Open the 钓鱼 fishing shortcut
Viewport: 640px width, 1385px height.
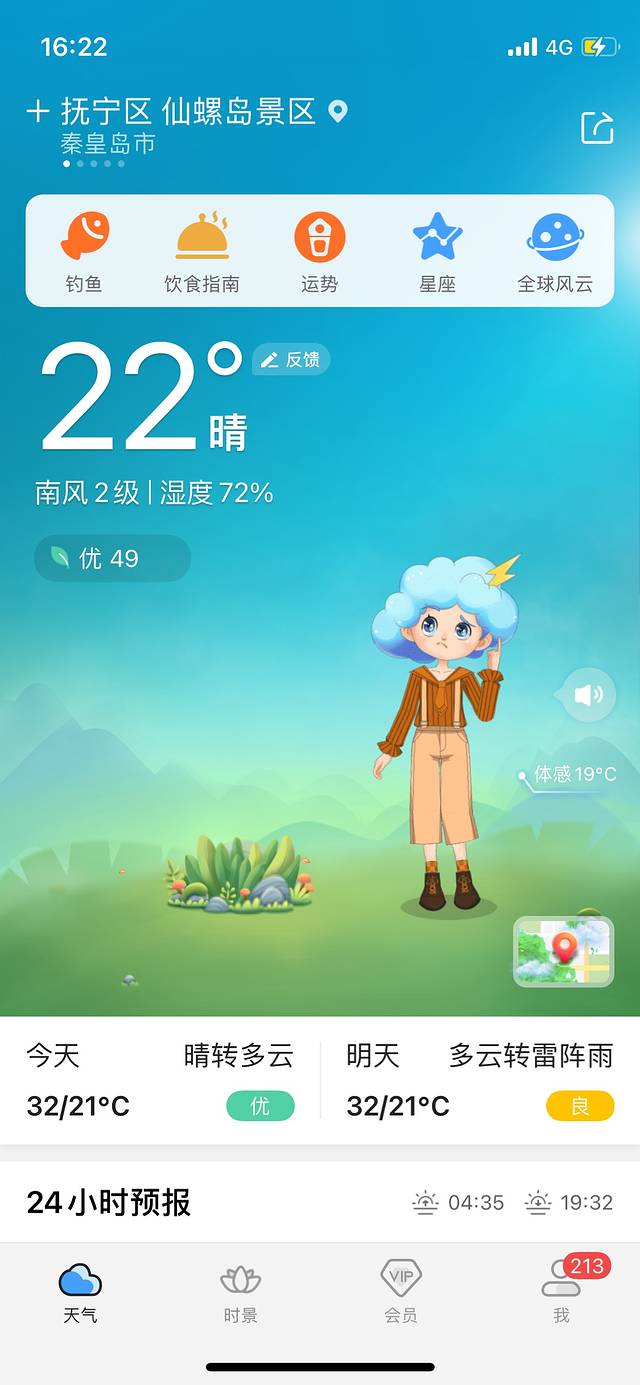click(84, 251)
